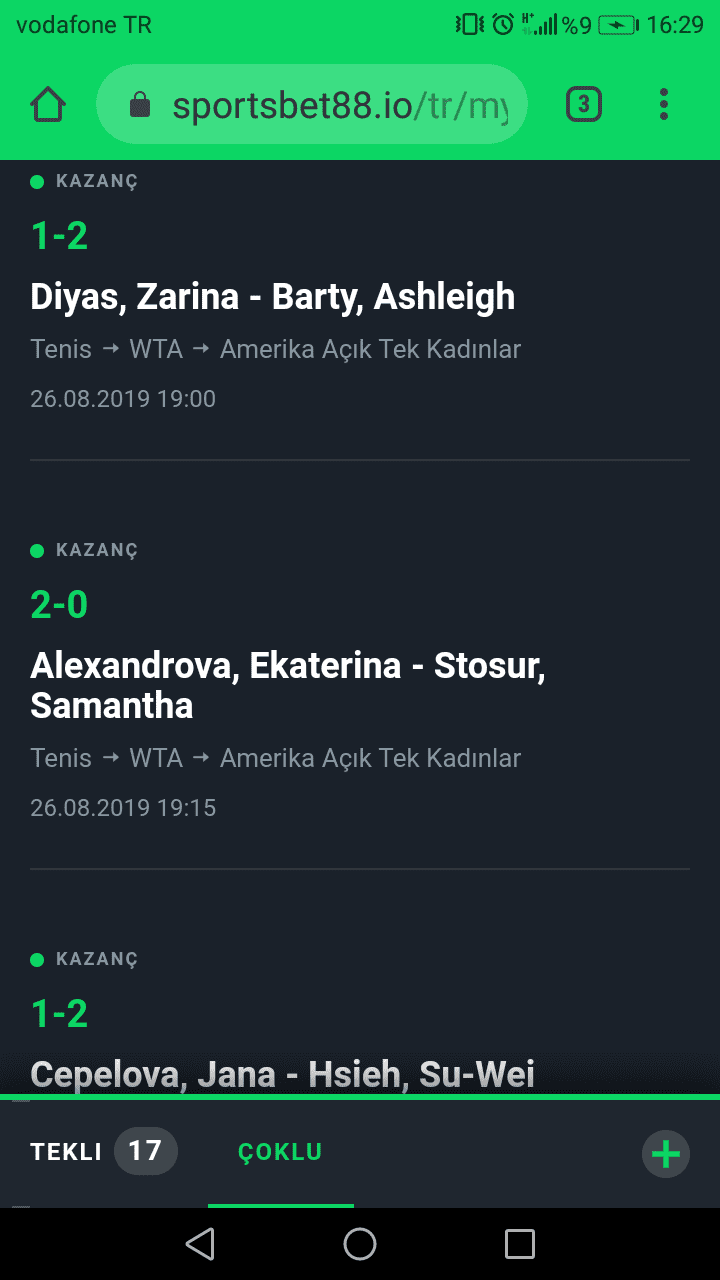Go back with the system back button
This screenshot has width=720, height=1280.
click(200, 1244)
